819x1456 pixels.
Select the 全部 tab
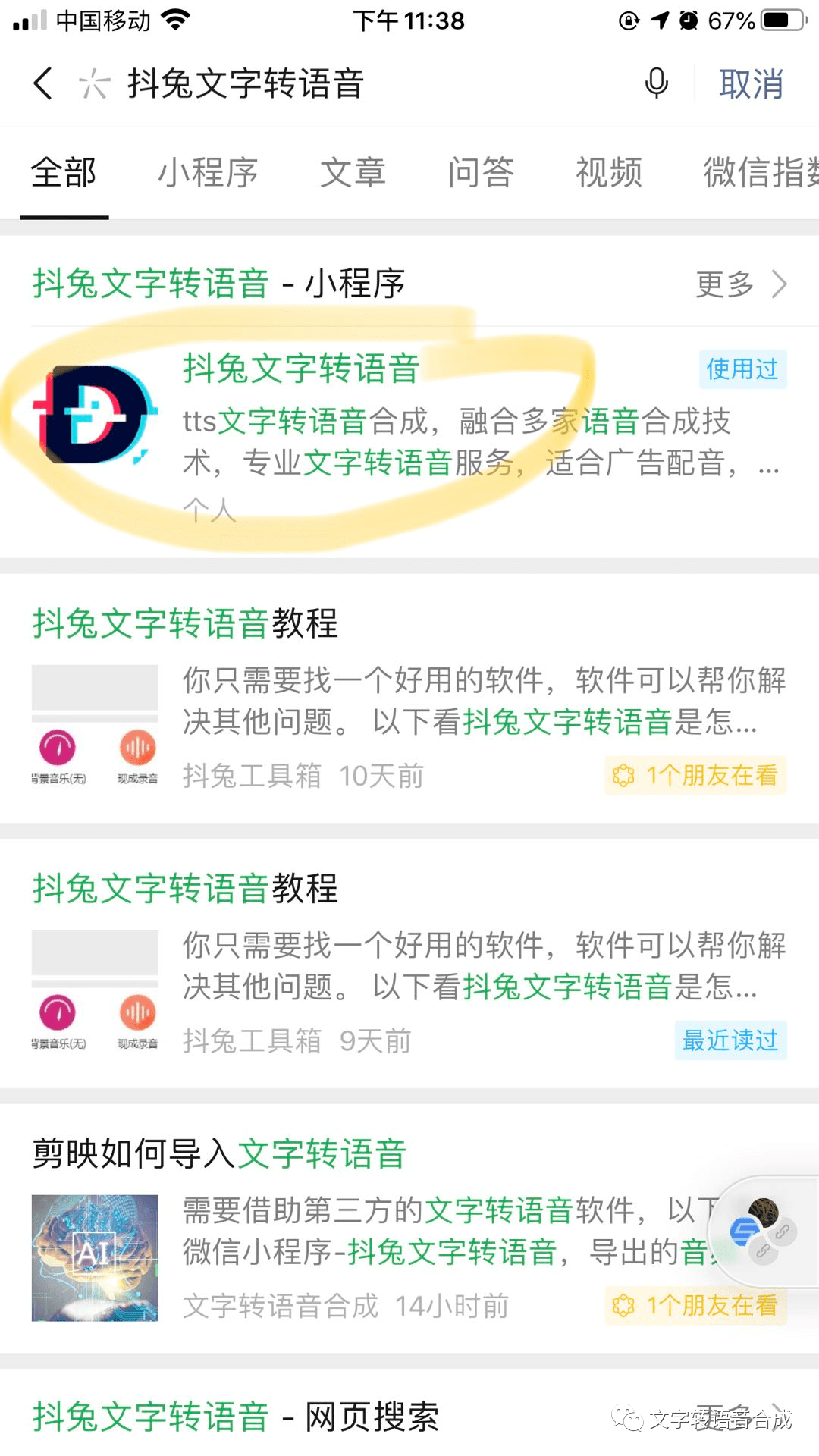pyautogui.click(x=64, y=173)
